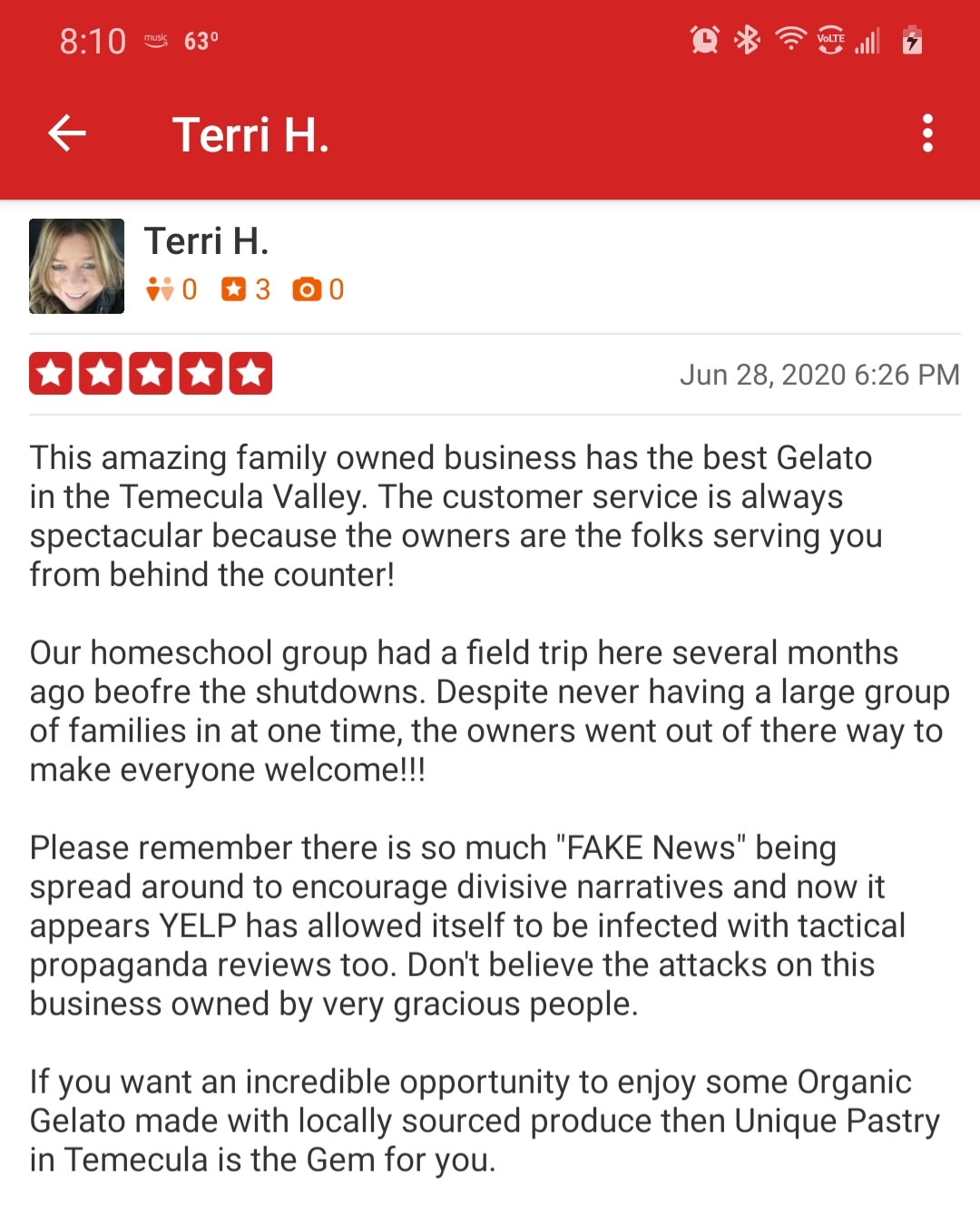View the reviewer's name, Terri H.
This screenshot has height=1223, width=980.
pyautogui.click(x=206, y=241)
